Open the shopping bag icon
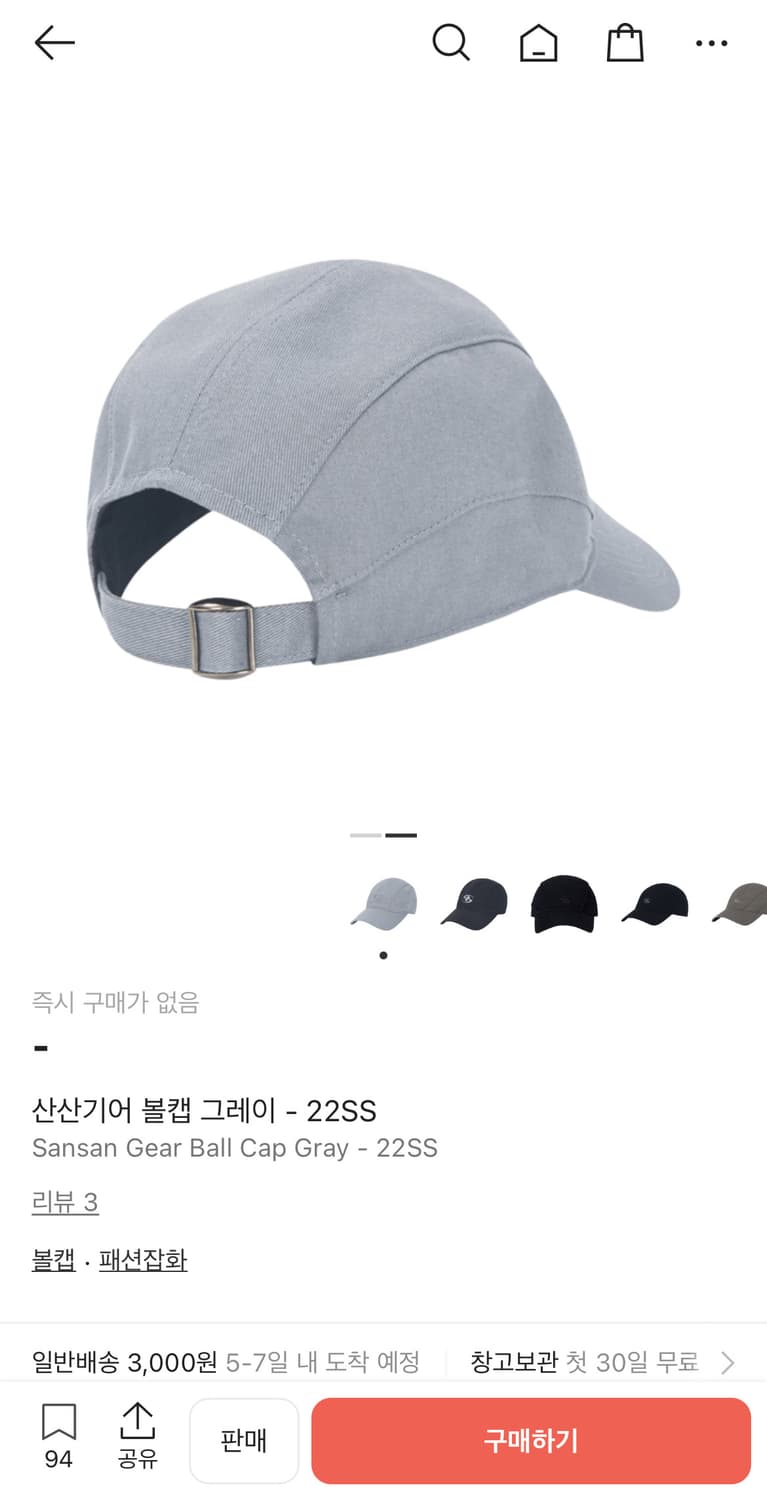The height and width of the screenshot is (1500, 767). [624, 42]
